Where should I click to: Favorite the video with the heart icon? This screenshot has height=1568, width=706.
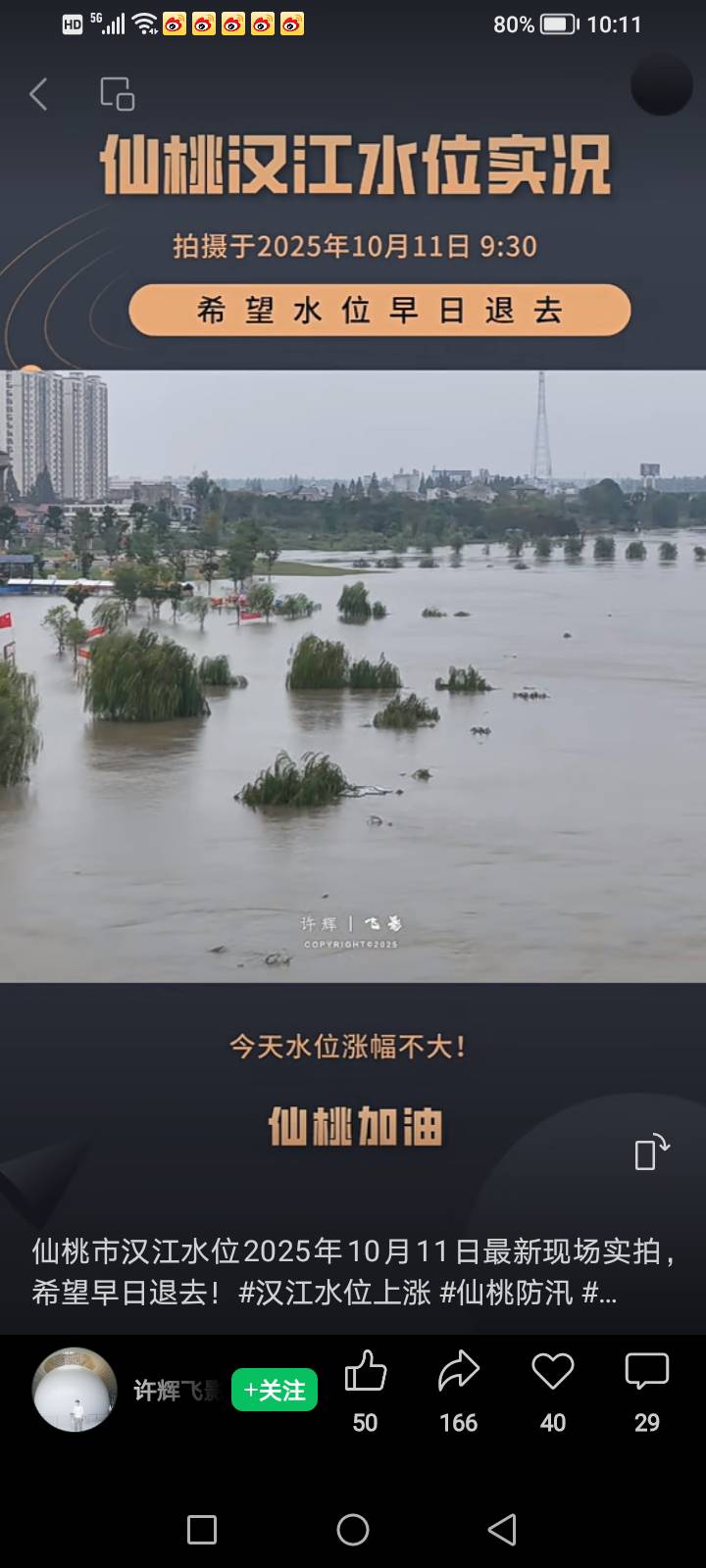(x=552, y=1373)
